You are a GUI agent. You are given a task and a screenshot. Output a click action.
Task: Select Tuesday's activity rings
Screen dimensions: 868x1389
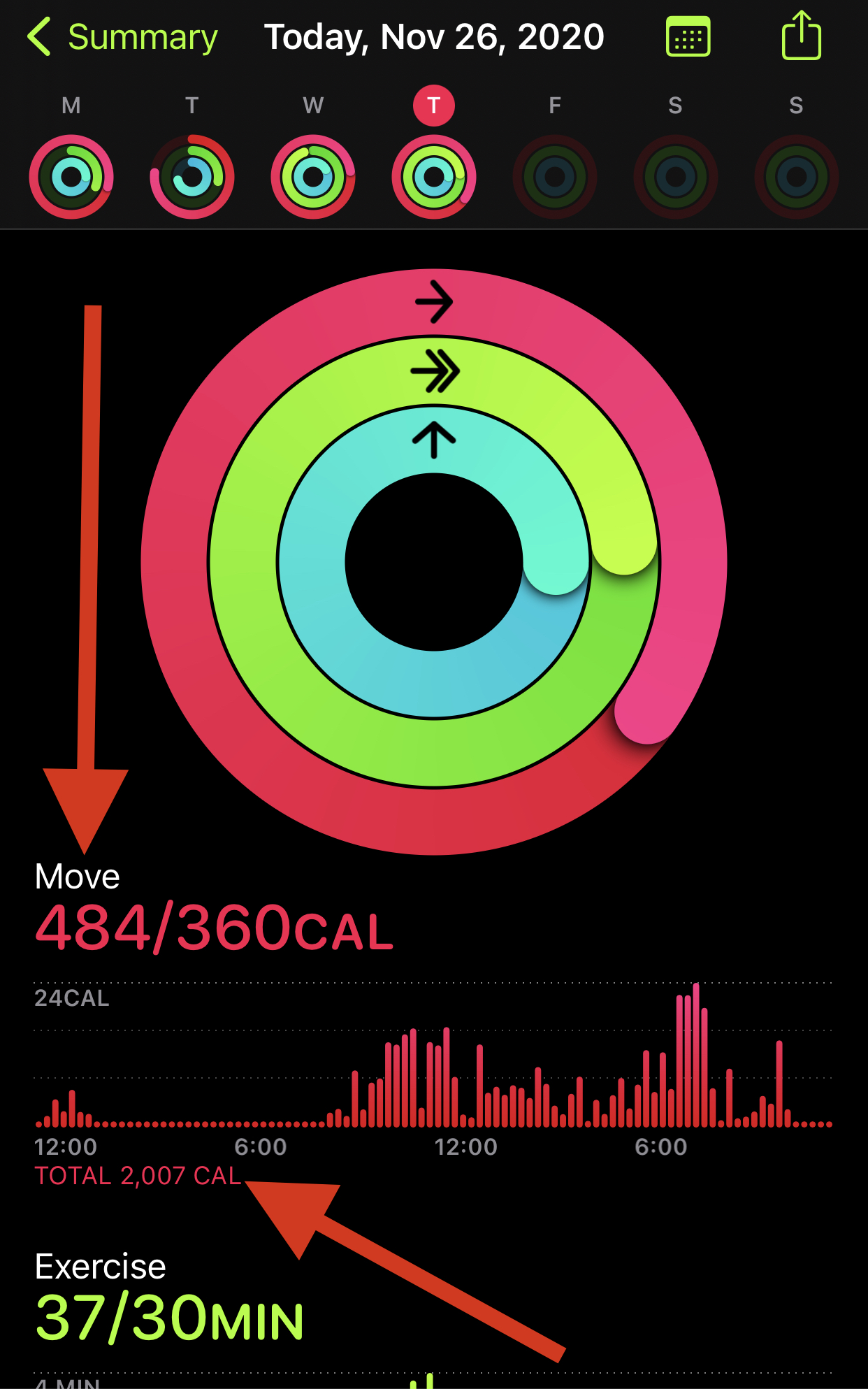(192, 177)
